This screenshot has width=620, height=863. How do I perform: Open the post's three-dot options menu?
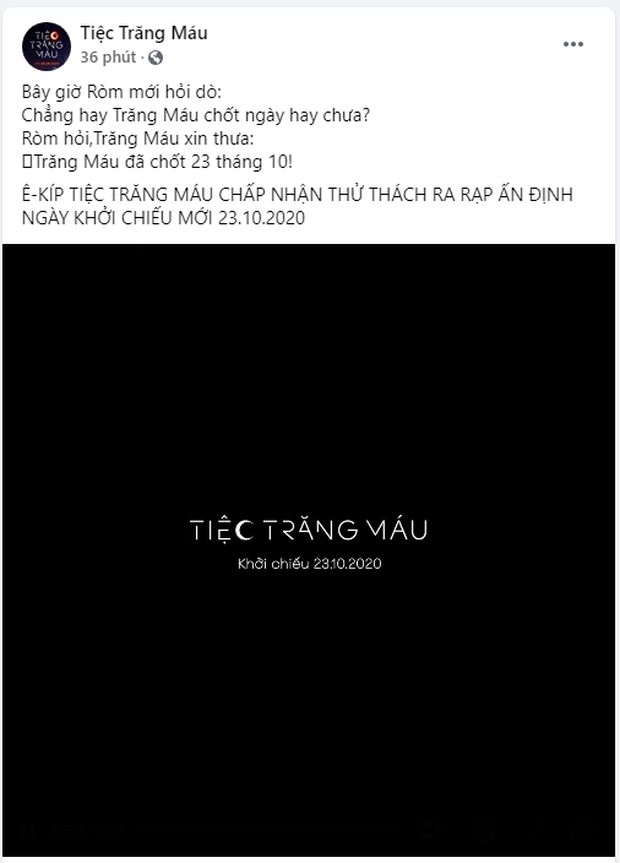point(573,45)
